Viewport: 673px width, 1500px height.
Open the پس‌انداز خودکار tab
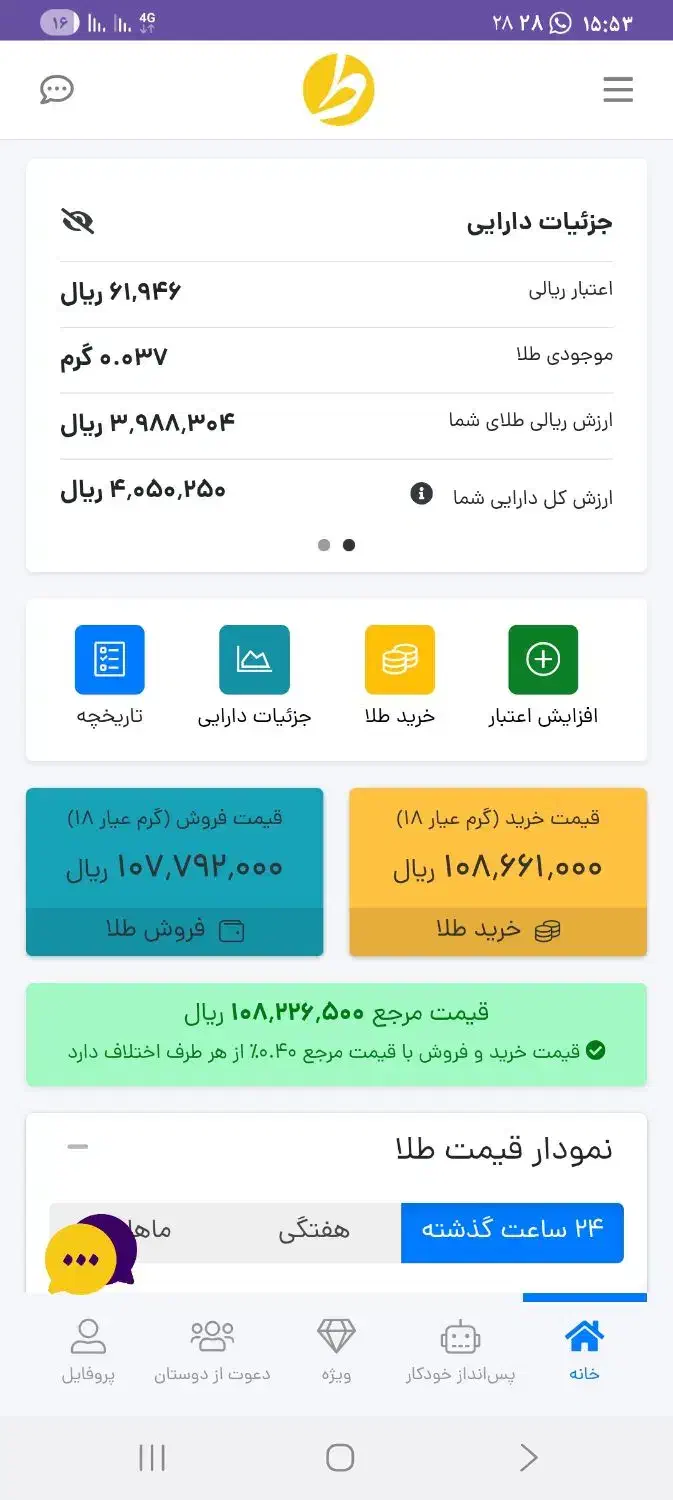pyautogui.click(x=460, y=1350)
